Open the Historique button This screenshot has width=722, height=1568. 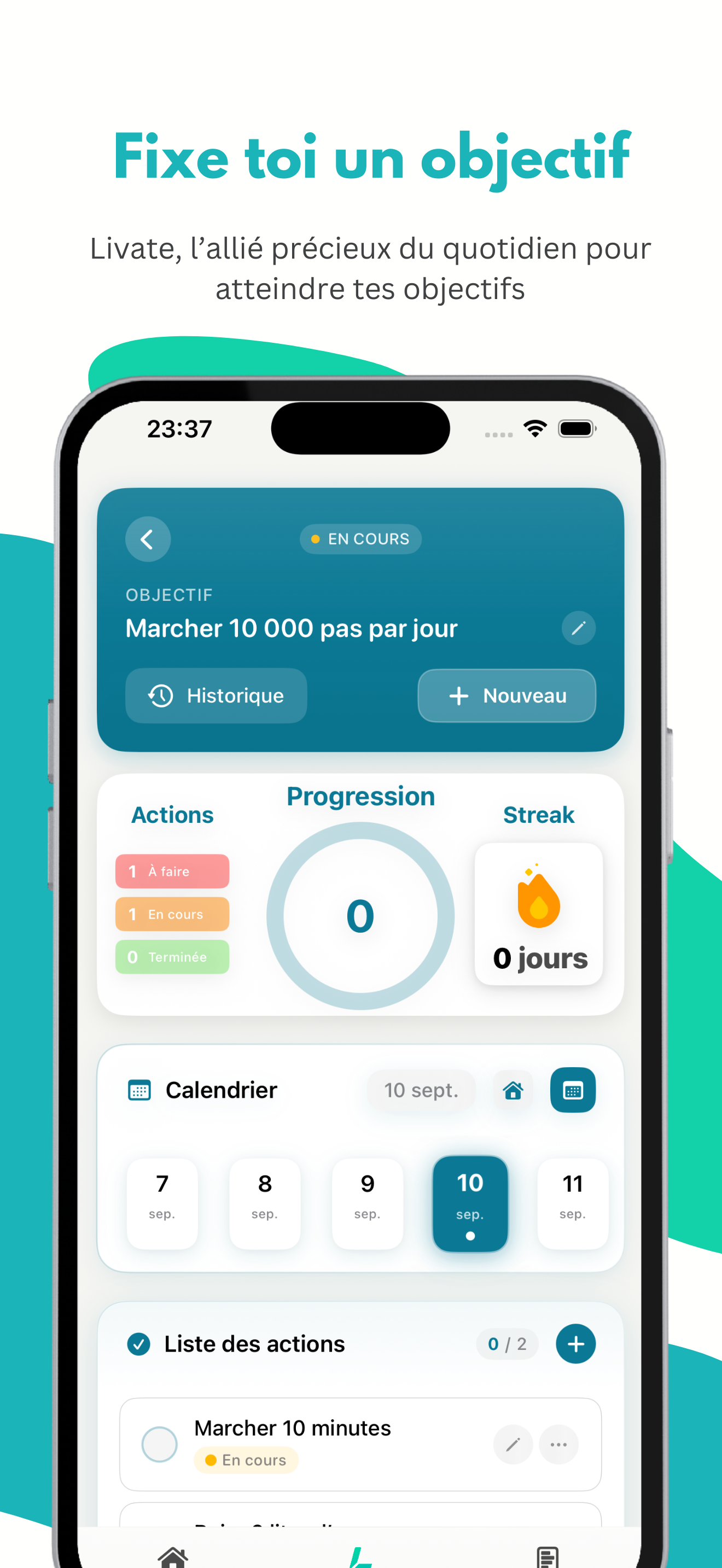(x=216, y=696)
